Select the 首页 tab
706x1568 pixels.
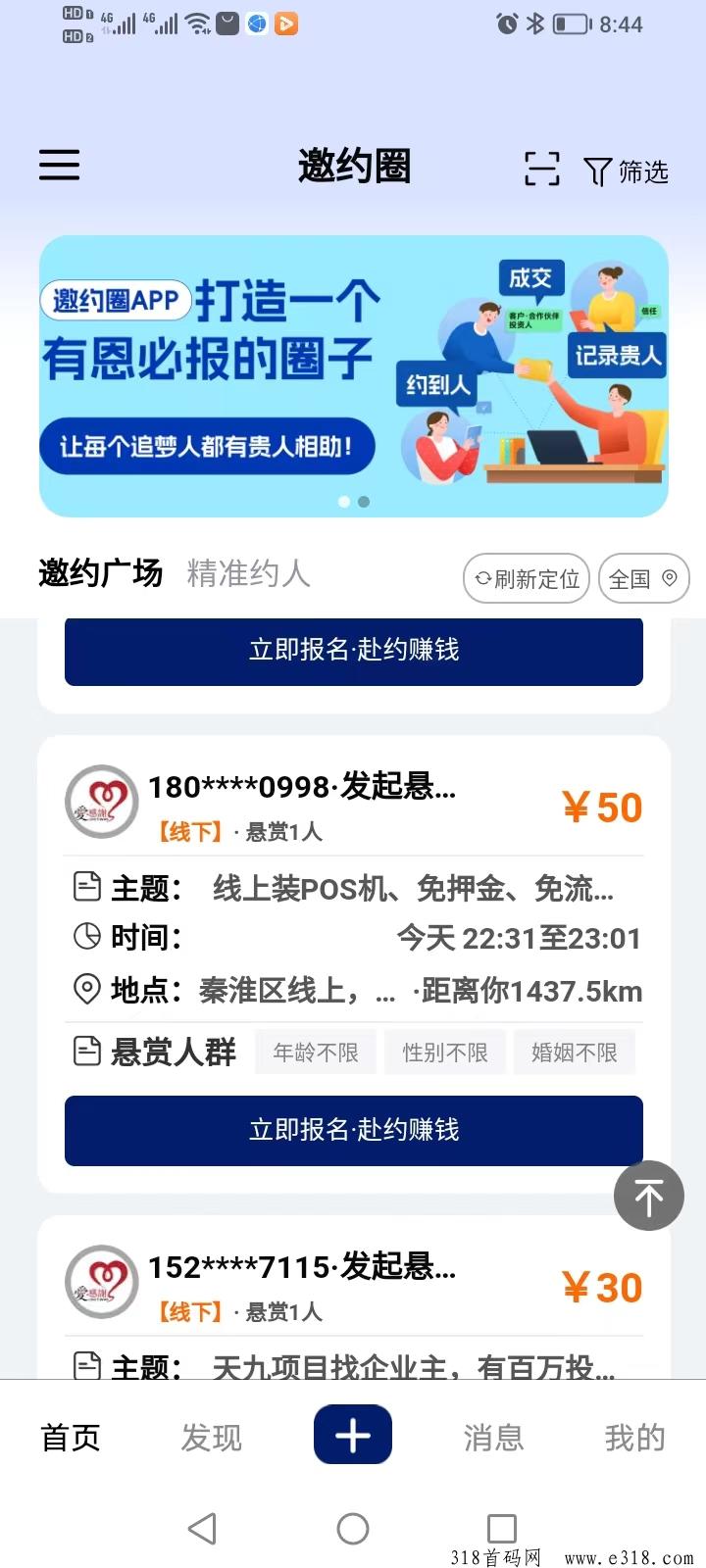click(x=71, y=1438)
